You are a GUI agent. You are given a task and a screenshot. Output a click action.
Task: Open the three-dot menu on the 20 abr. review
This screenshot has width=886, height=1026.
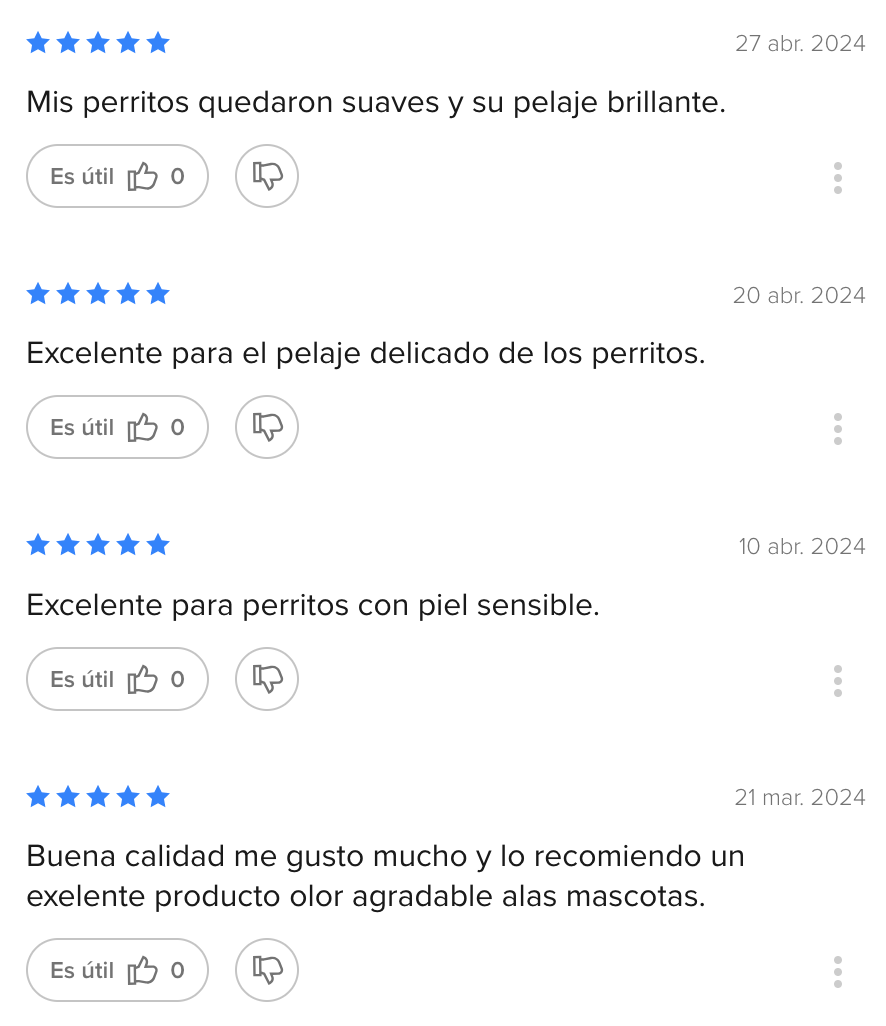pos(837,428)
